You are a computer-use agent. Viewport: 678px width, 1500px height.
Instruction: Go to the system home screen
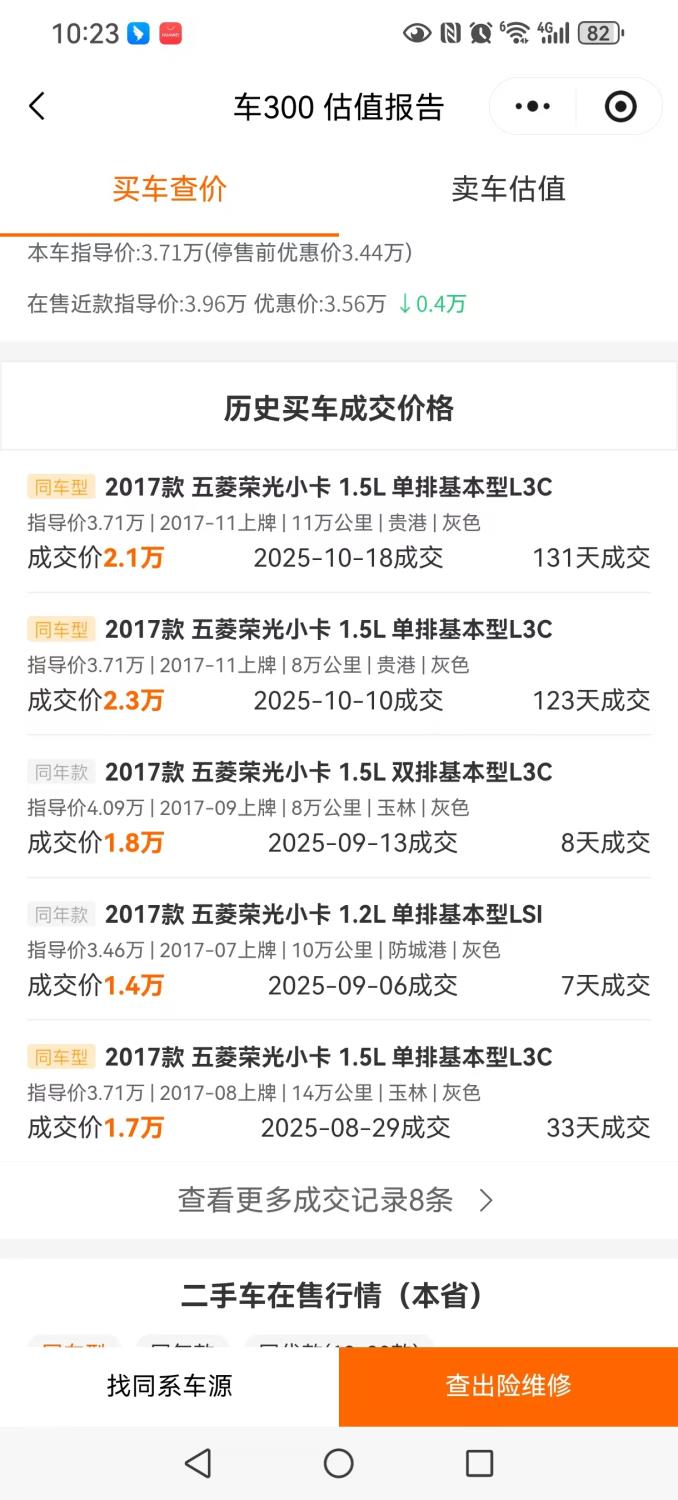(x=338, y=1464)
